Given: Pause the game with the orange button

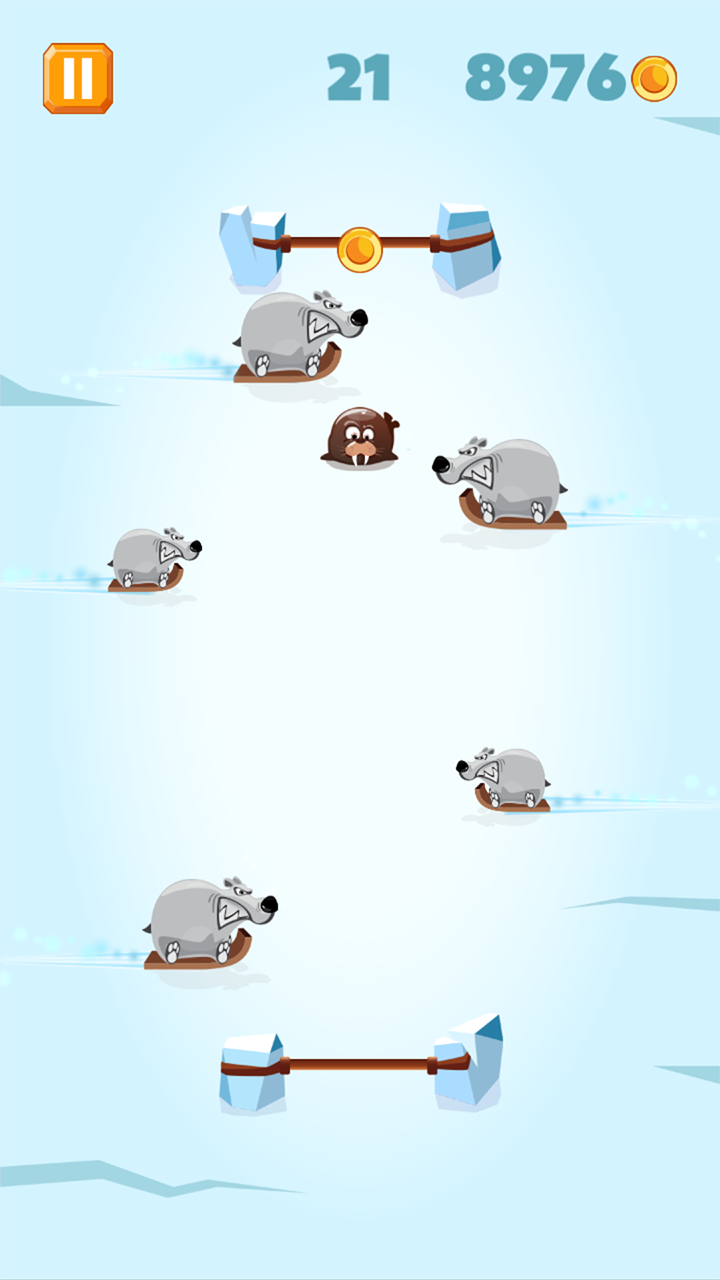Looking at the screenshot, I should pos(78,78).
